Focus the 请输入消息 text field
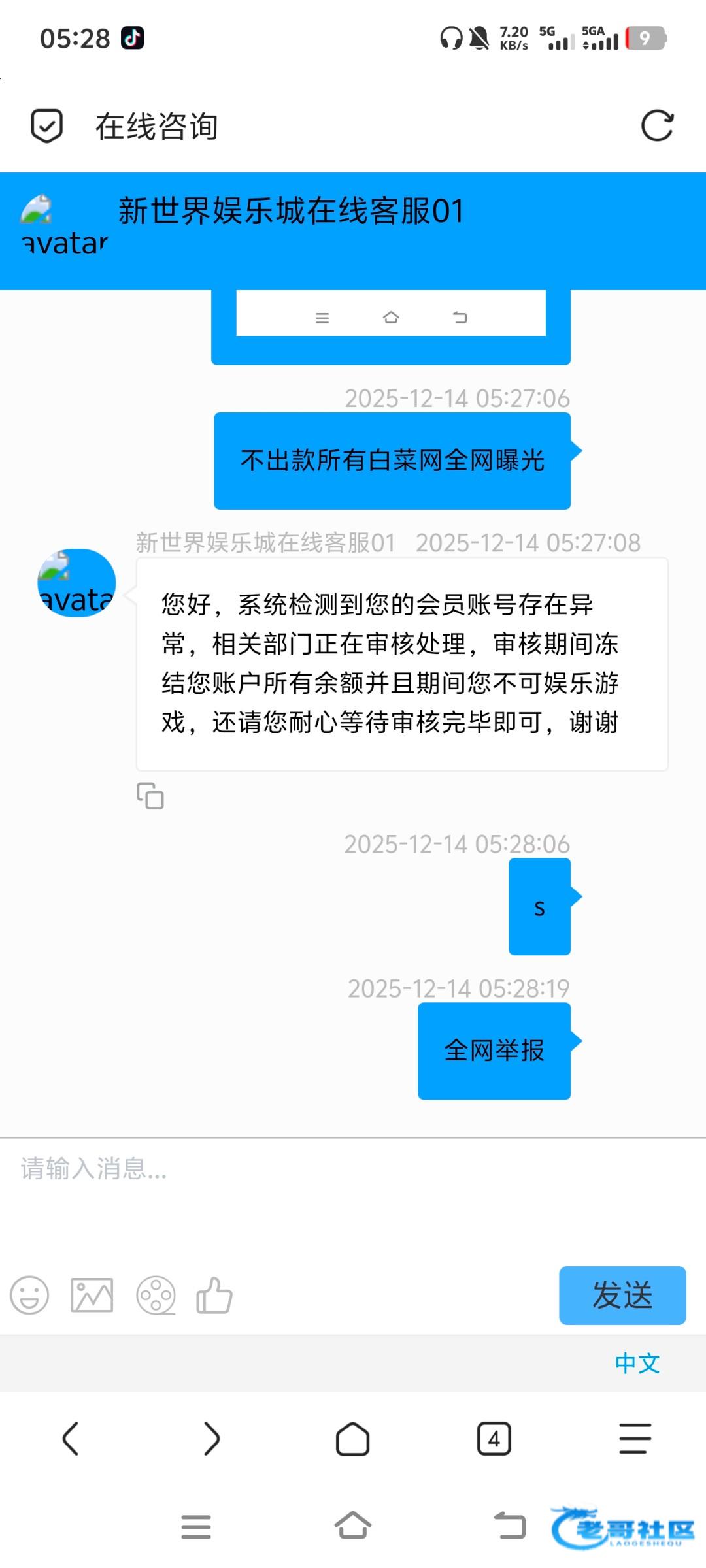 click(x=353, y=1196)
